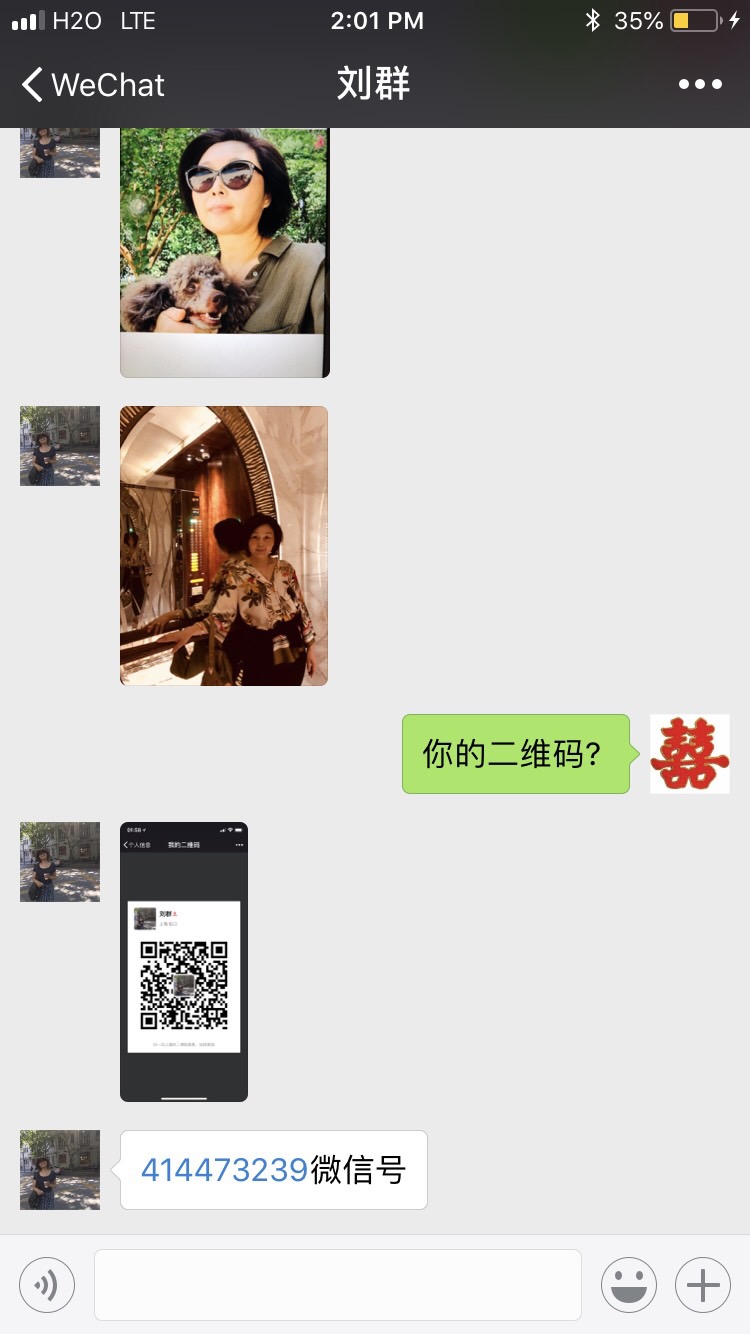Tap the message text input field
Viewport: 750px width, 1334px height.
point(338,1285)
